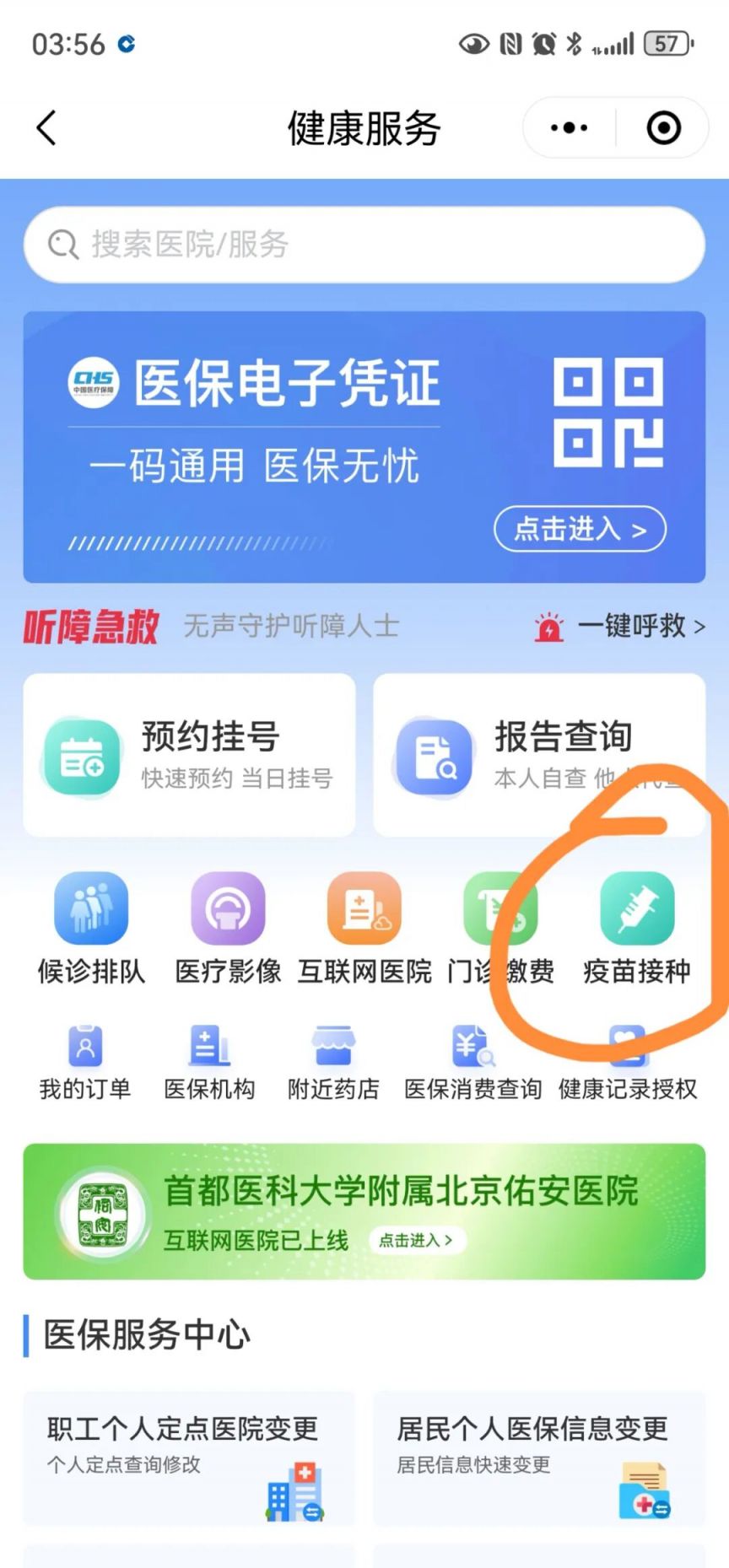Tap 点击进入 on the 医保电子凭证 banner

pyautogui.click(x=580, y=529)
